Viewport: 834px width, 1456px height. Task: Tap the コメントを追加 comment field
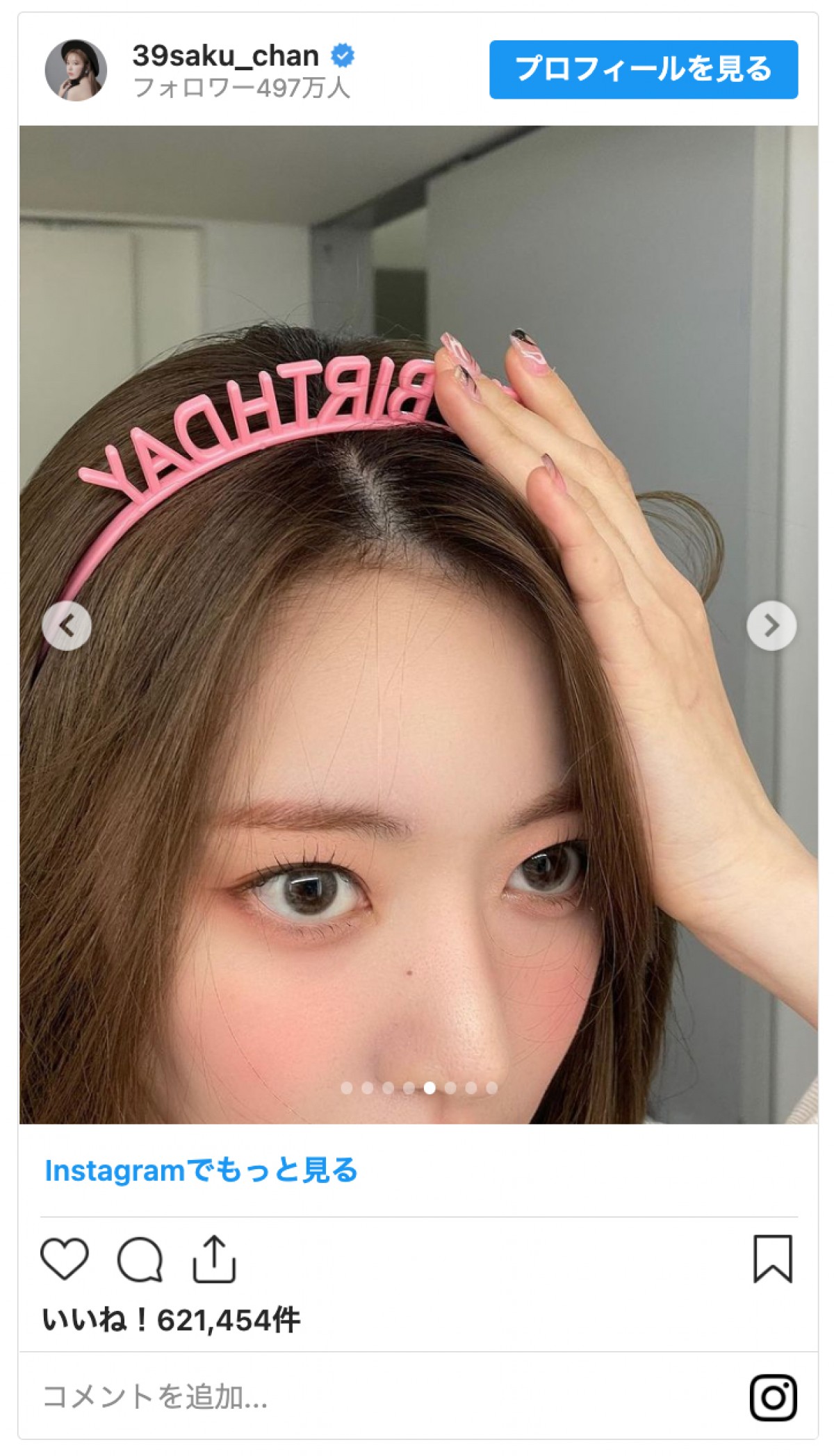[347, 1396]
